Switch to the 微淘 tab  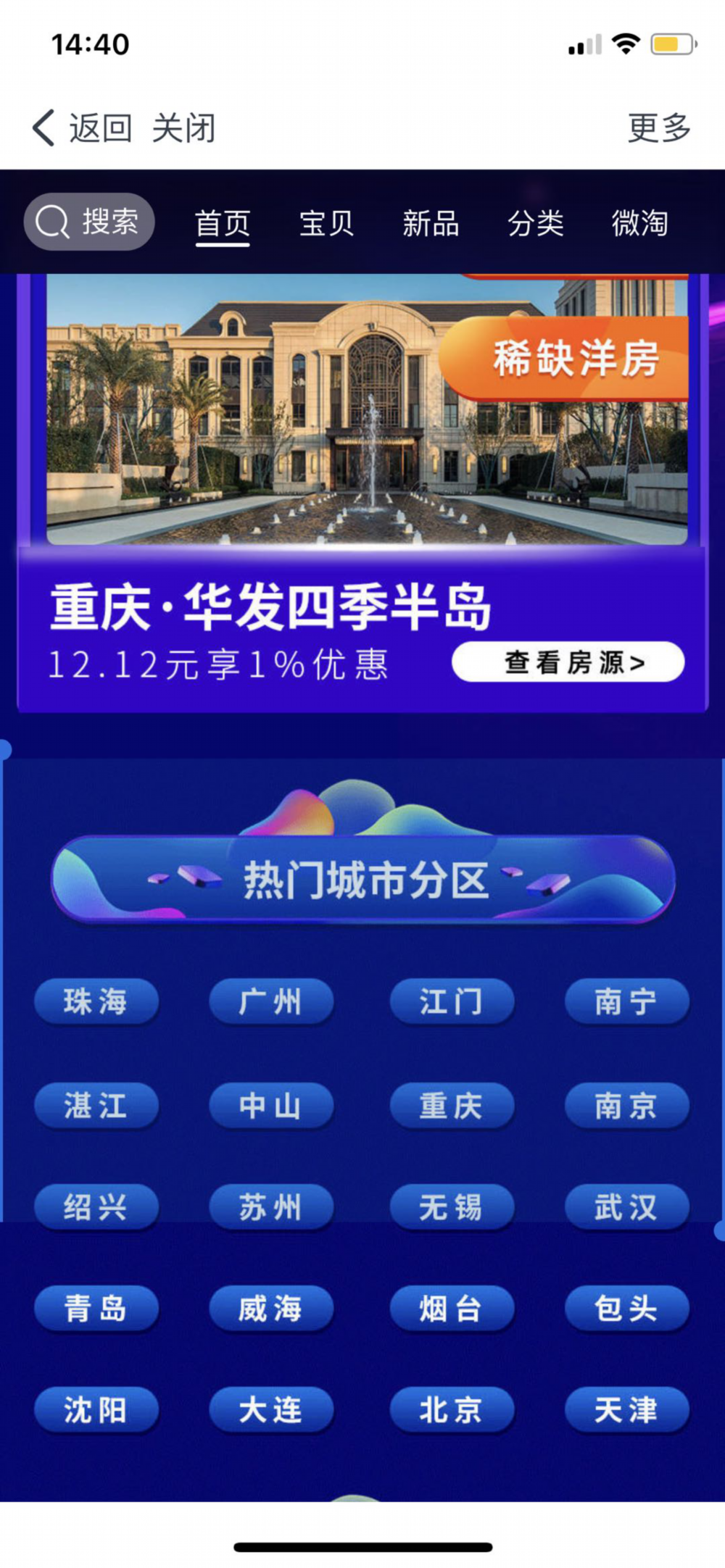[639, 223]
